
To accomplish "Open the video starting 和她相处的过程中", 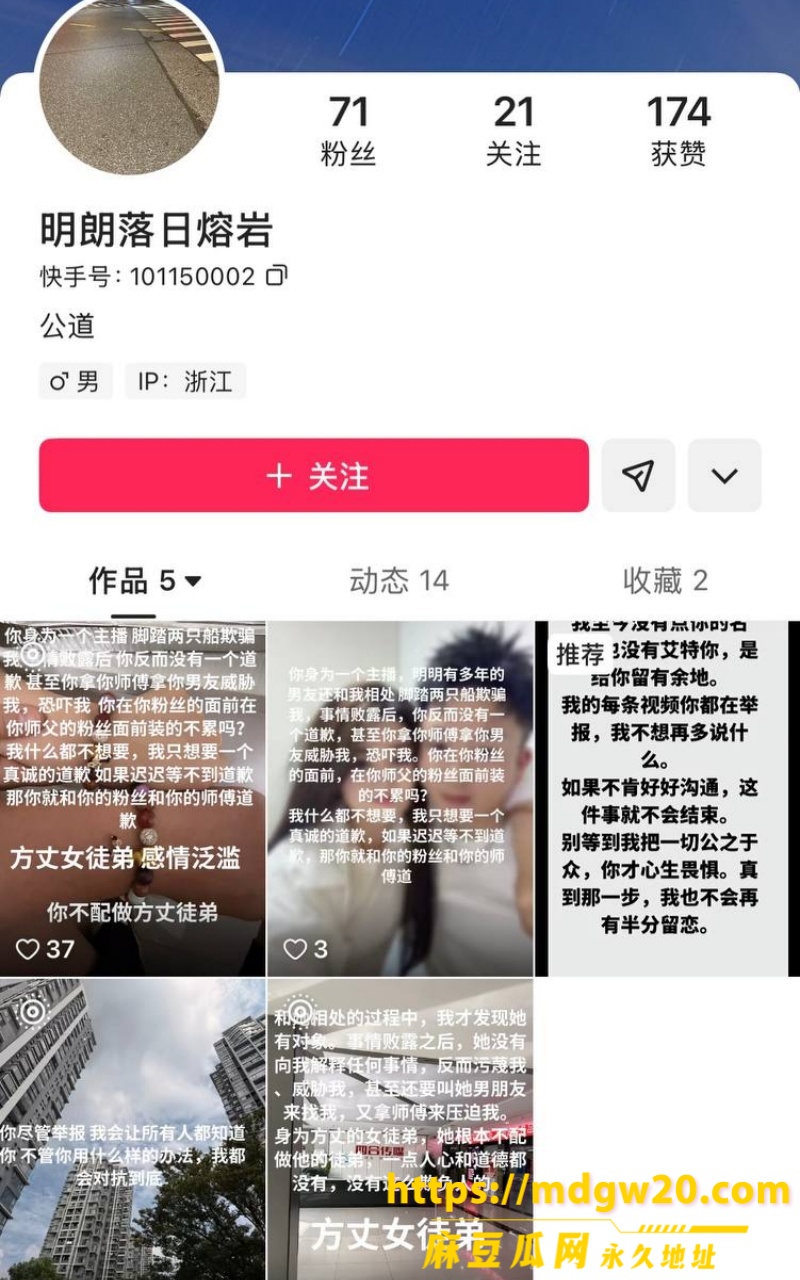I will click(400, 1129).
